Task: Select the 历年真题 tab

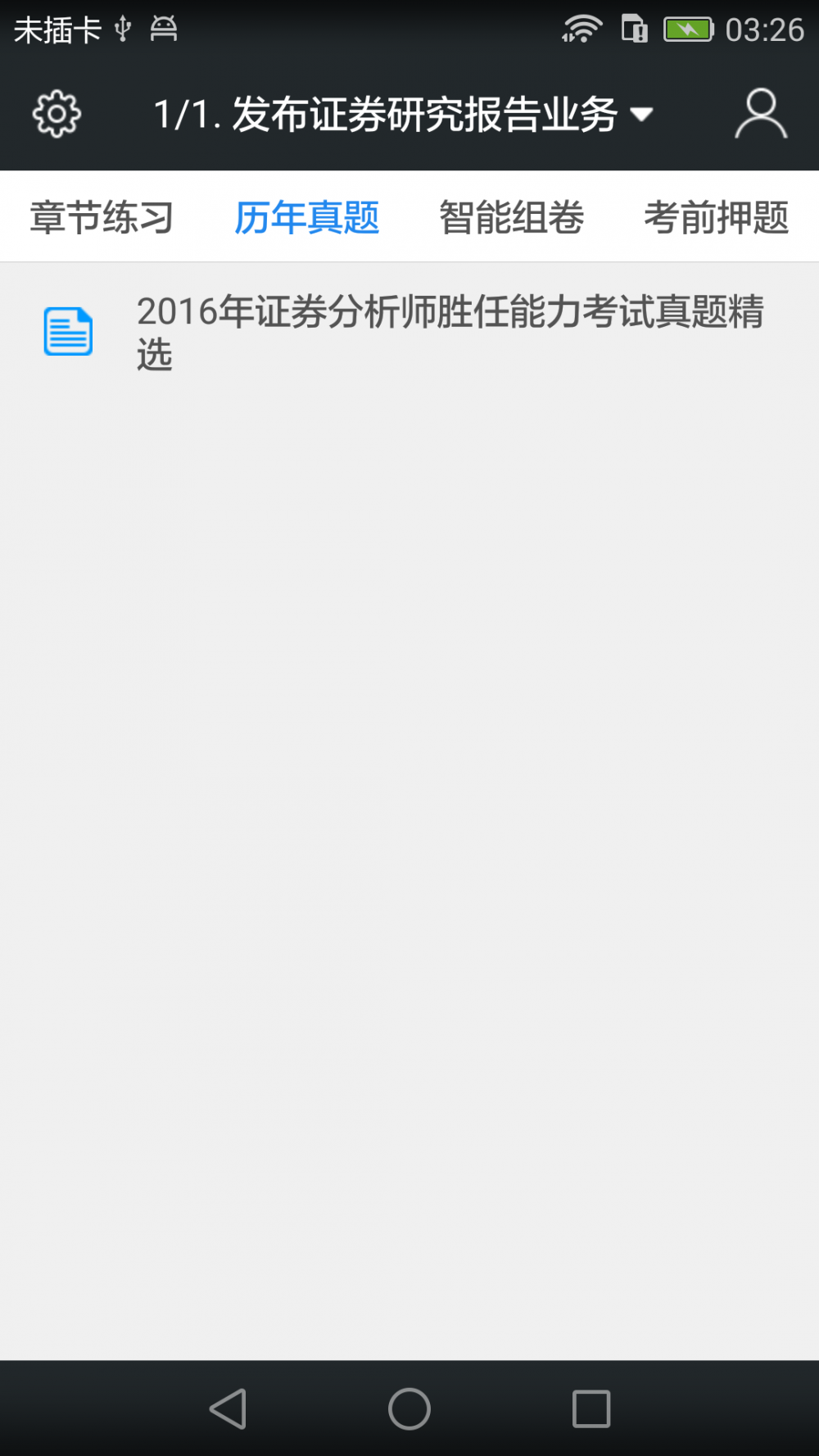Action: (306, 218)
